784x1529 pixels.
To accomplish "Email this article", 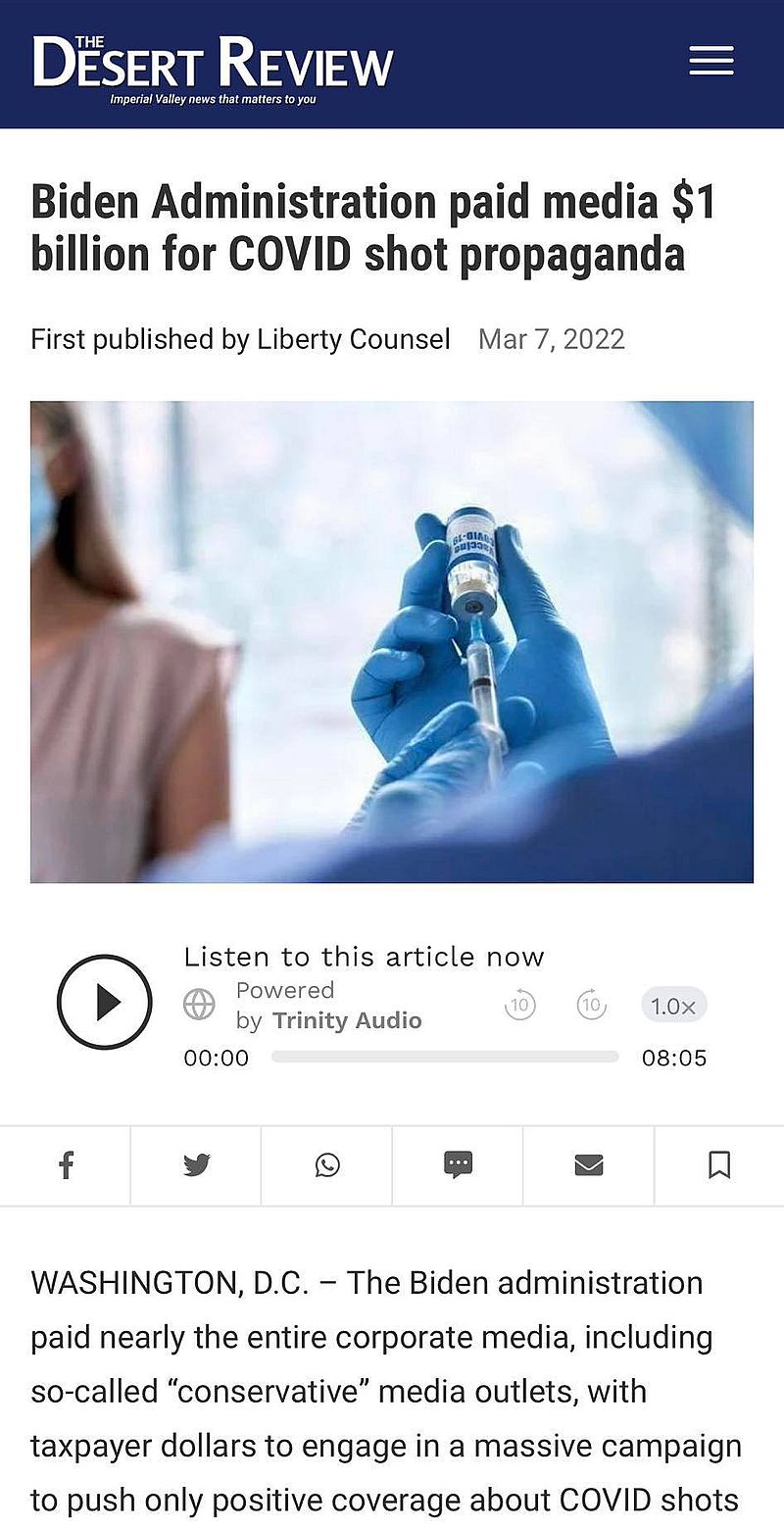I will pos(589,1165).
